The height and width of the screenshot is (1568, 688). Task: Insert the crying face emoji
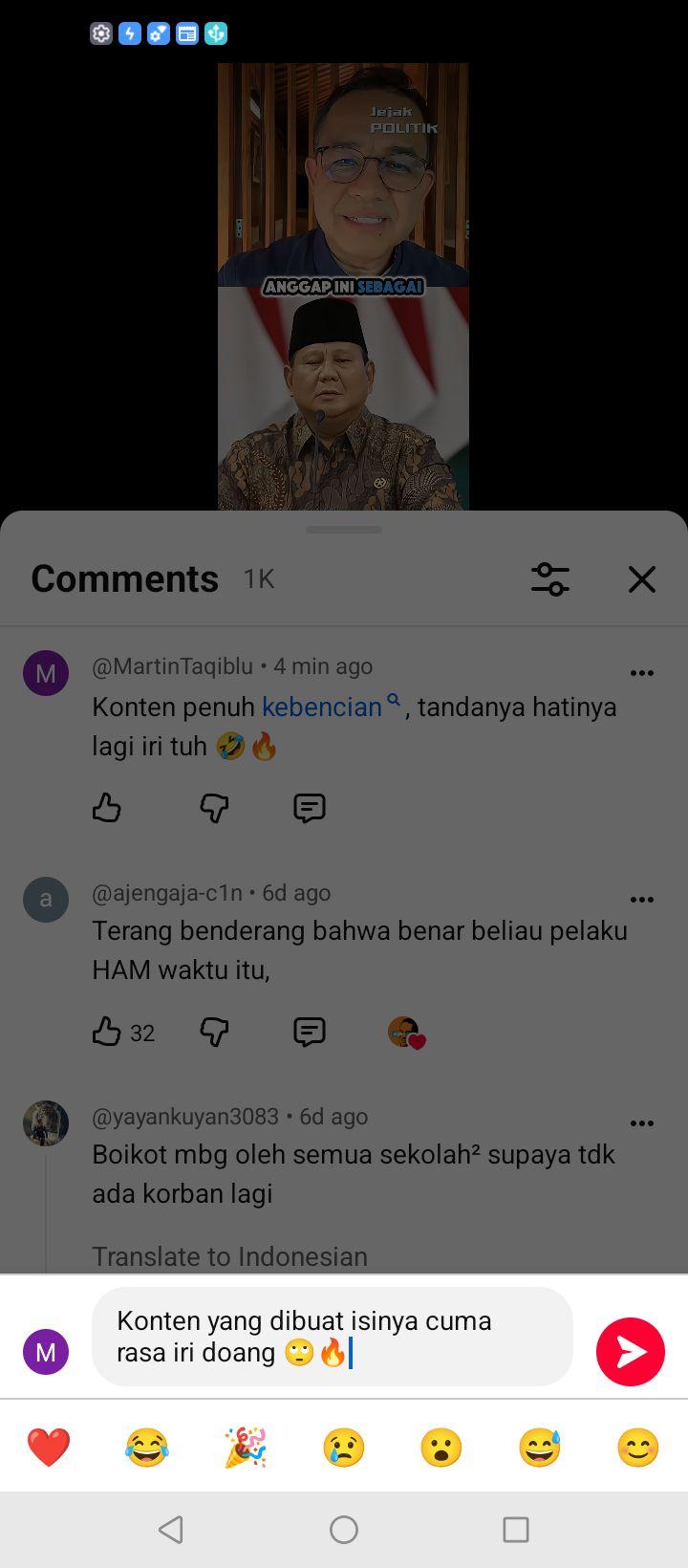coord(344,1448)
